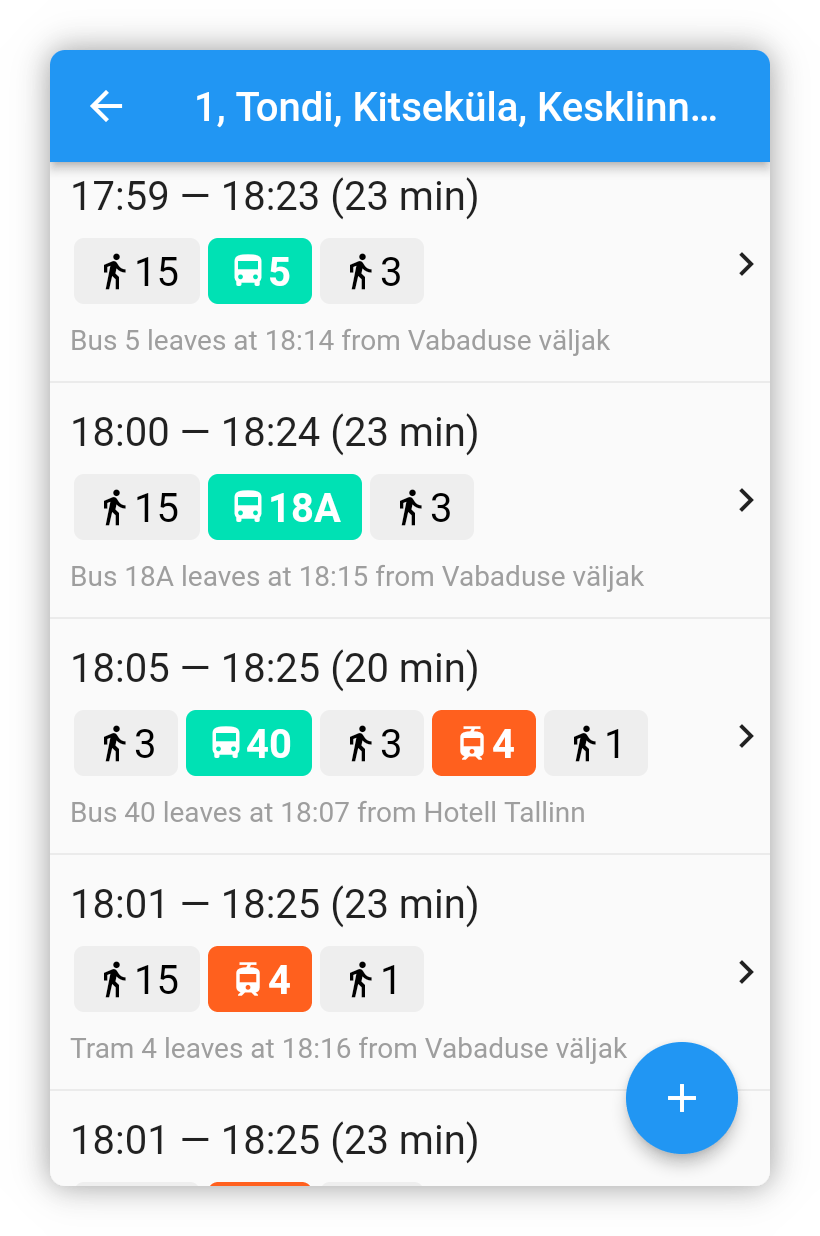Open the 18:01 Tram 4 route details
This screenshot has height=1236, width=820.
point(745,972)
